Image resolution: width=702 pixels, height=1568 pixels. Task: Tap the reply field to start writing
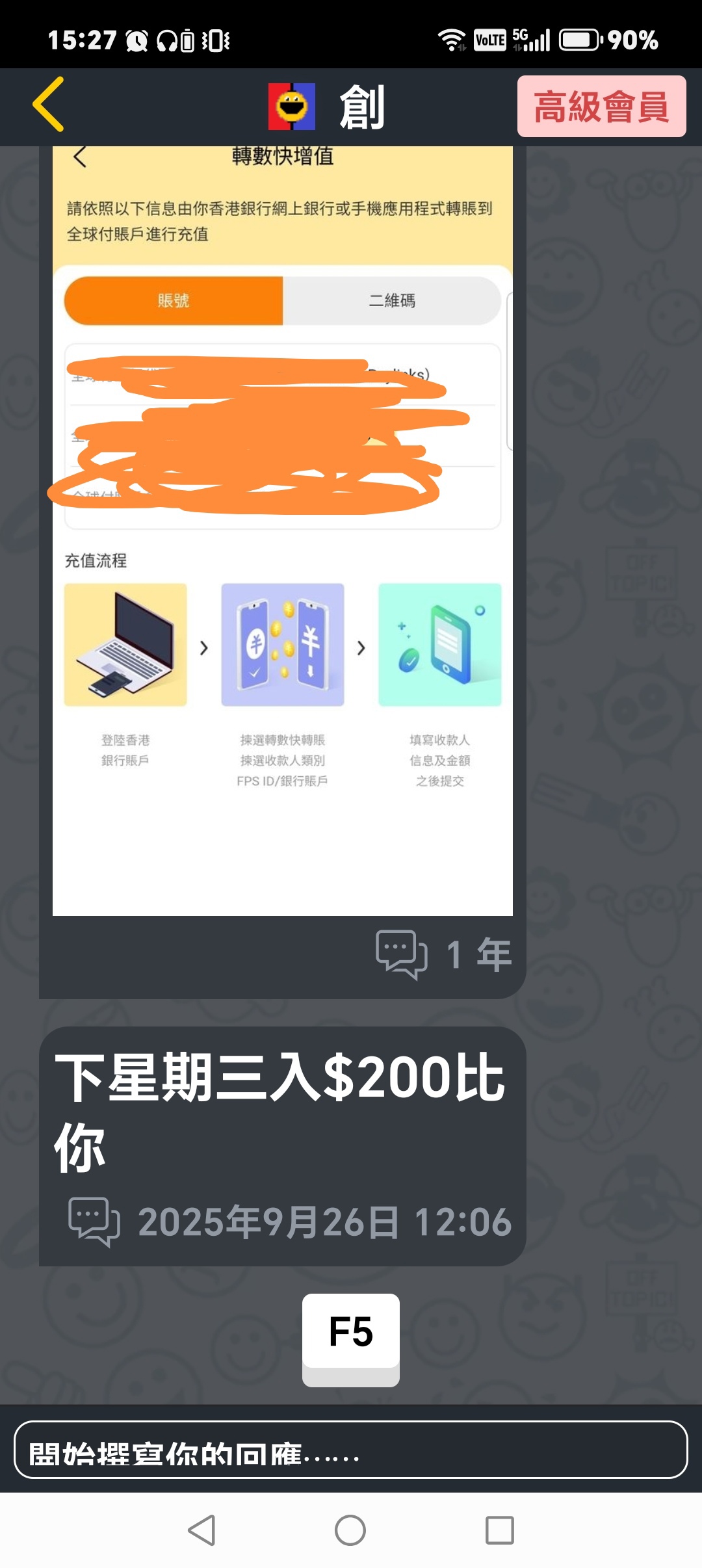(x=351, y=1450)
